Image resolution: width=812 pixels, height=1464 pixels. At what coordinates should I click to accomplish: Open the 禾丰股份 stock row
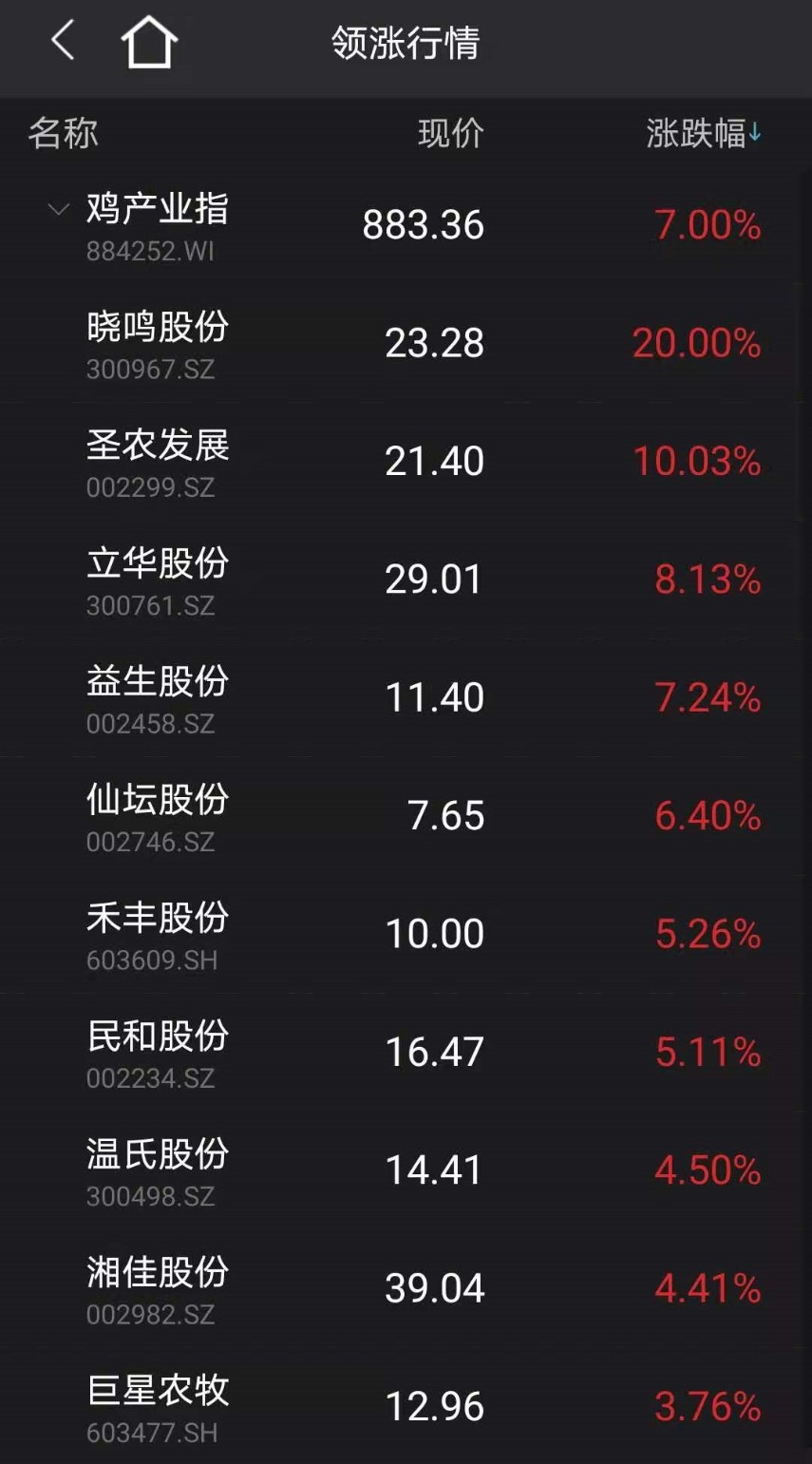click(x=406, y=935)
